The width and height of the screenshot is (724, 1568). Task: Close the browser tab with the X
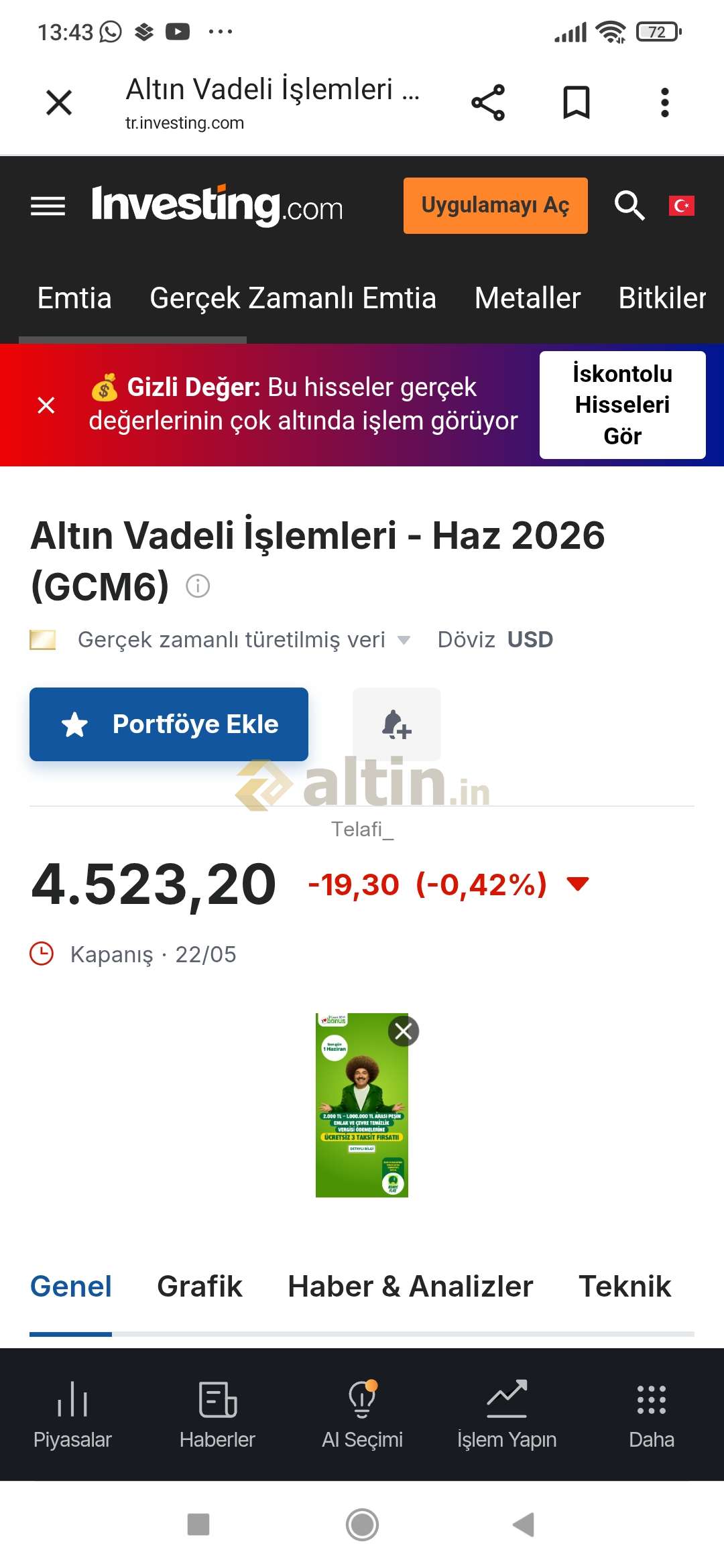[x=59, y=103]
